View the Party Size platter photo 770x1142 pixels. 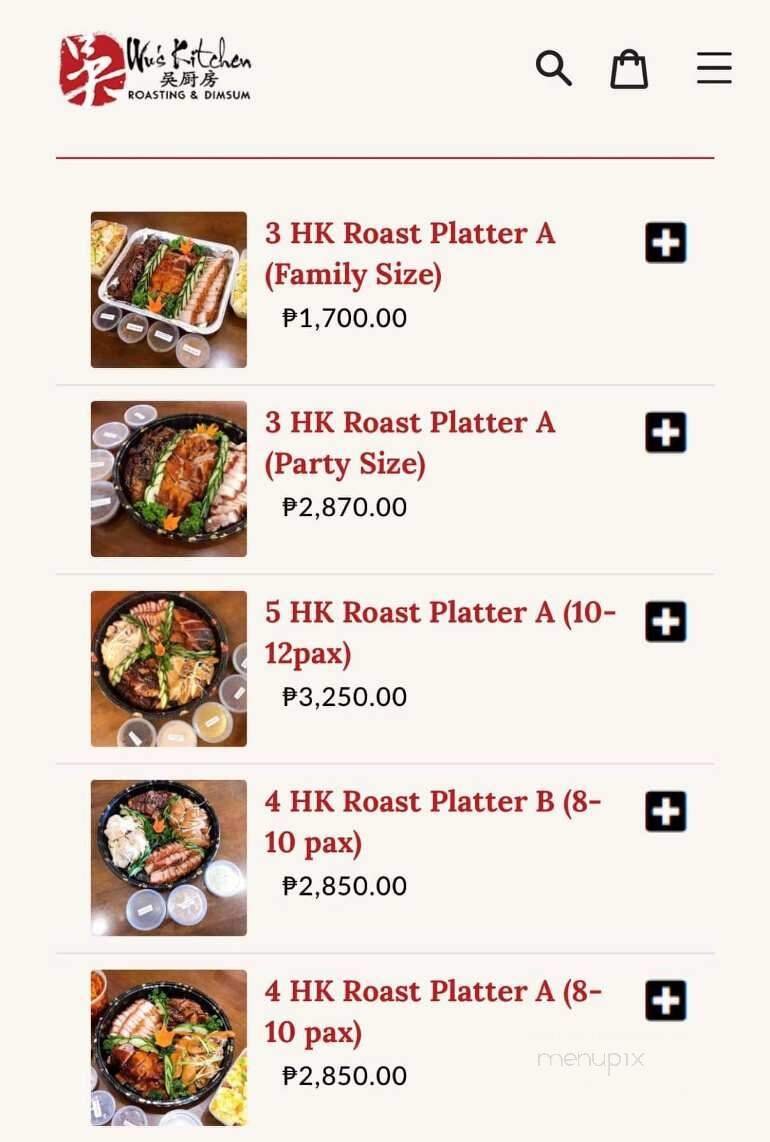click(168, 478)
